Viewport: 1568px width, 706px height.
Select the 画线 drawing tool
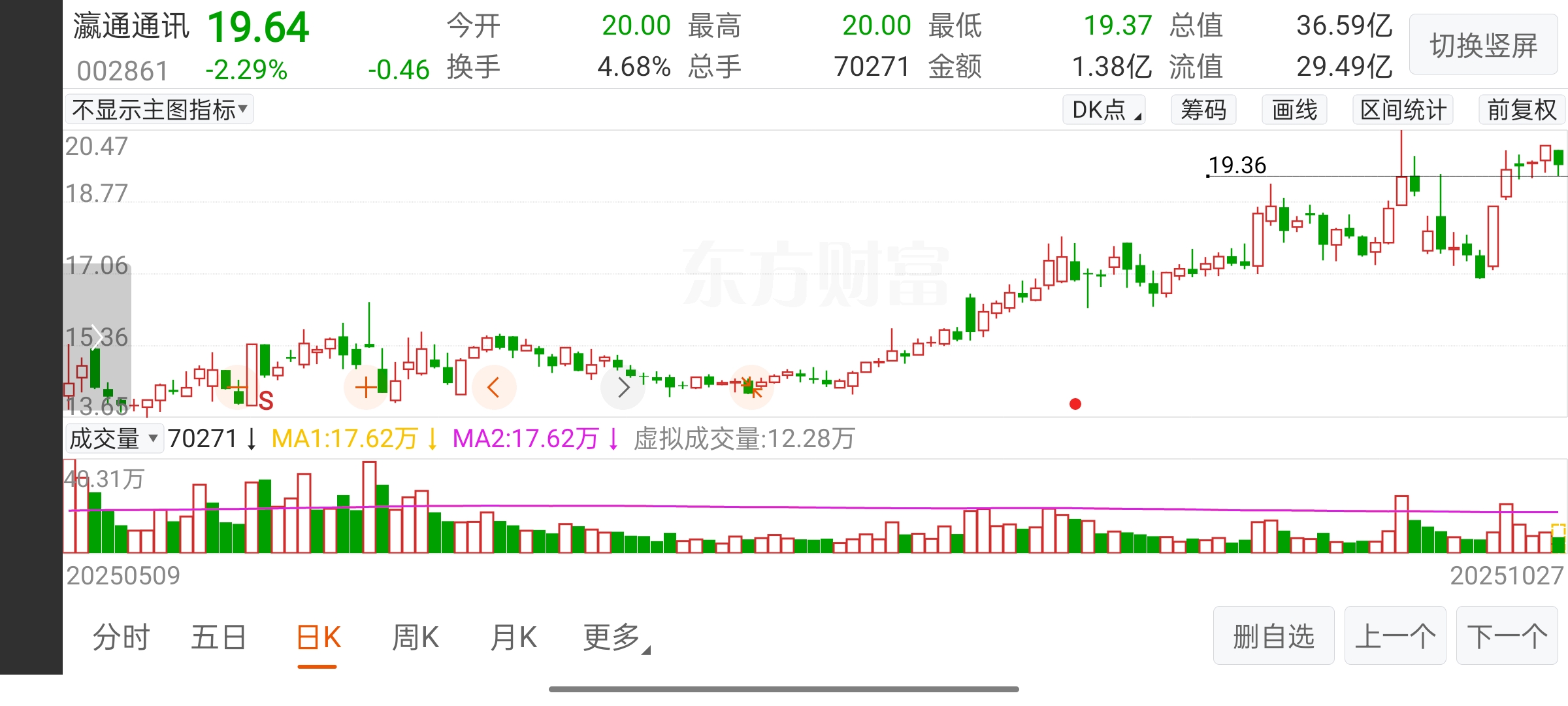(1294, 110)
